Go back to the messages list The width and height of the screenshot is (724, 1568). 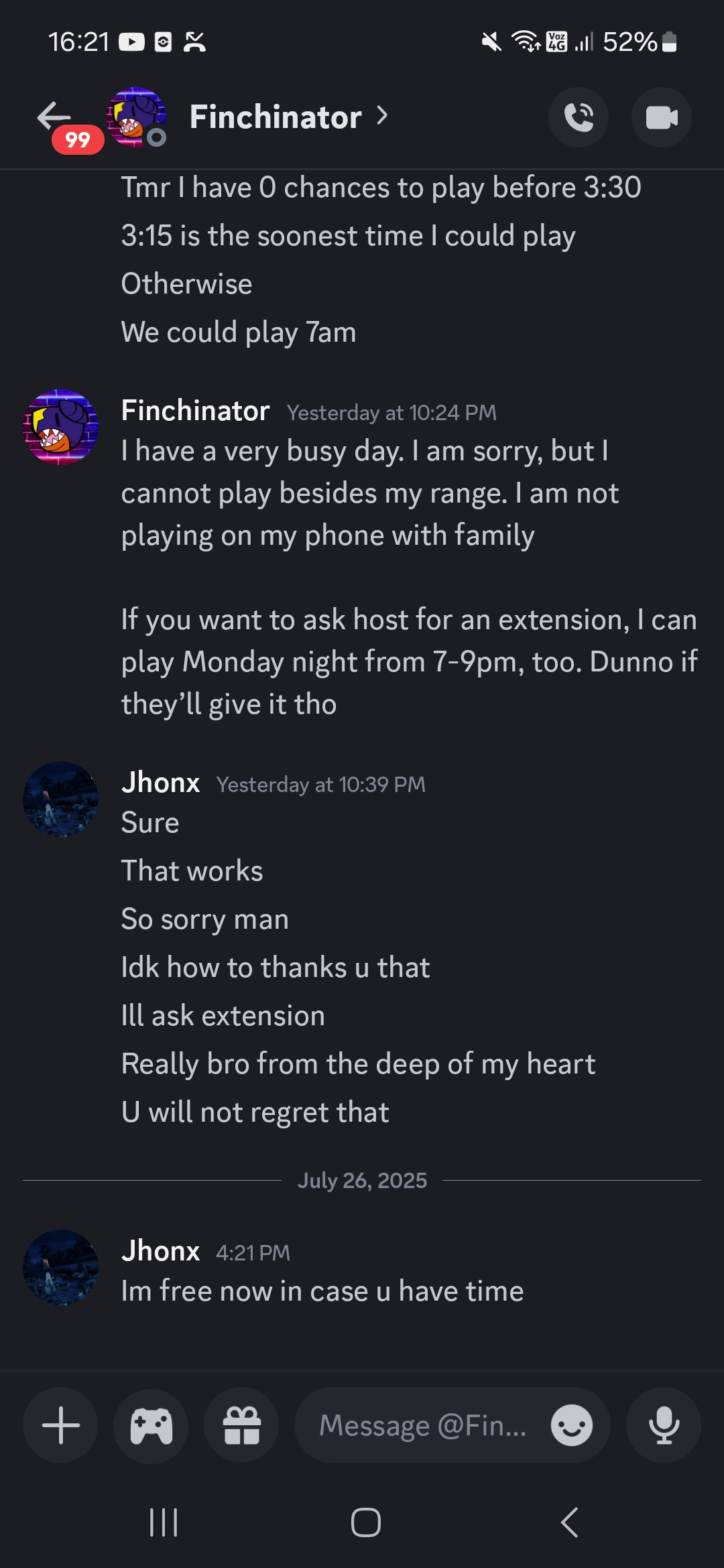pos(55,117)
